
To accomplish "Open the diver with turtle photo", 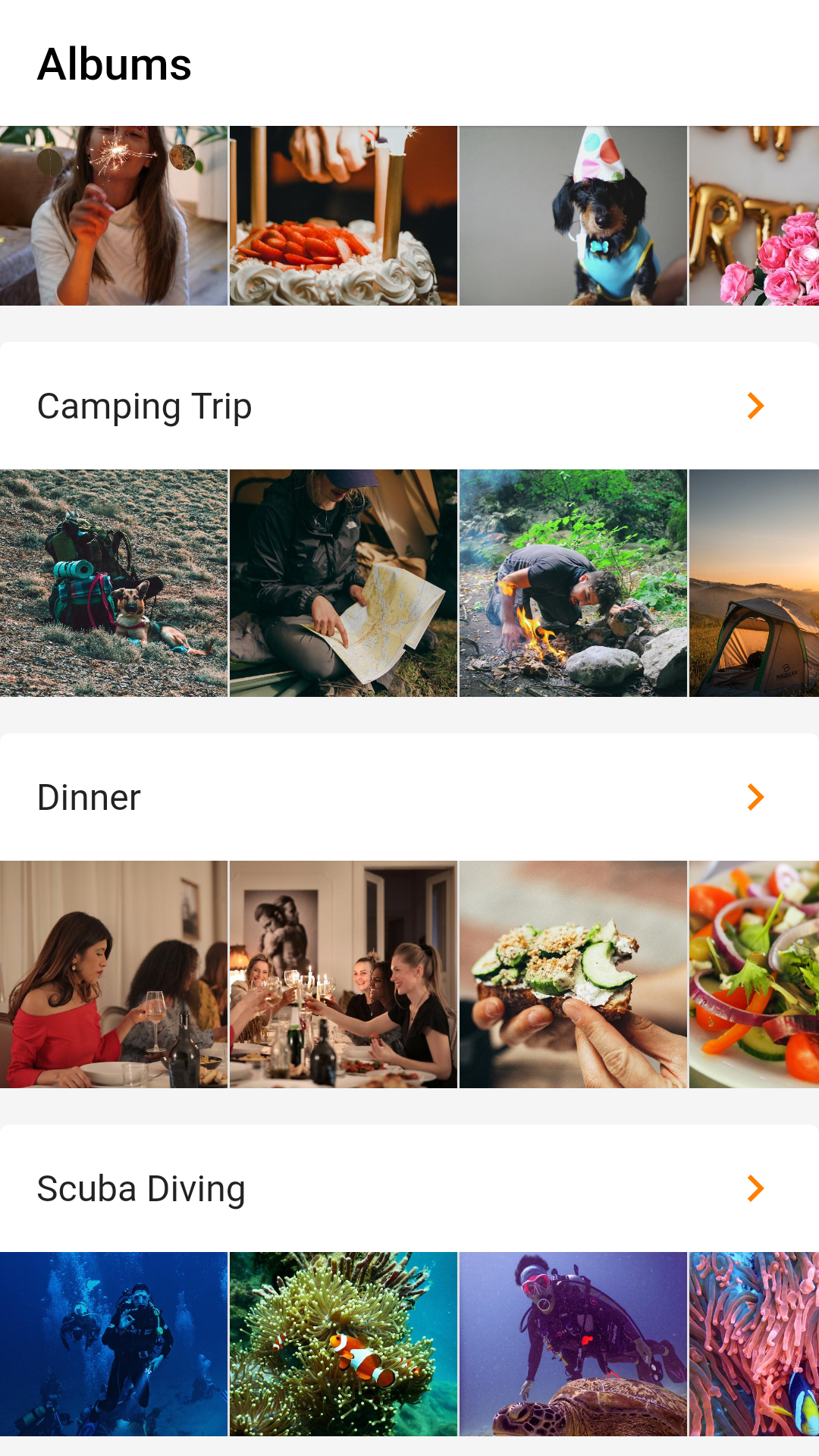I will [x=573, y=1344].
